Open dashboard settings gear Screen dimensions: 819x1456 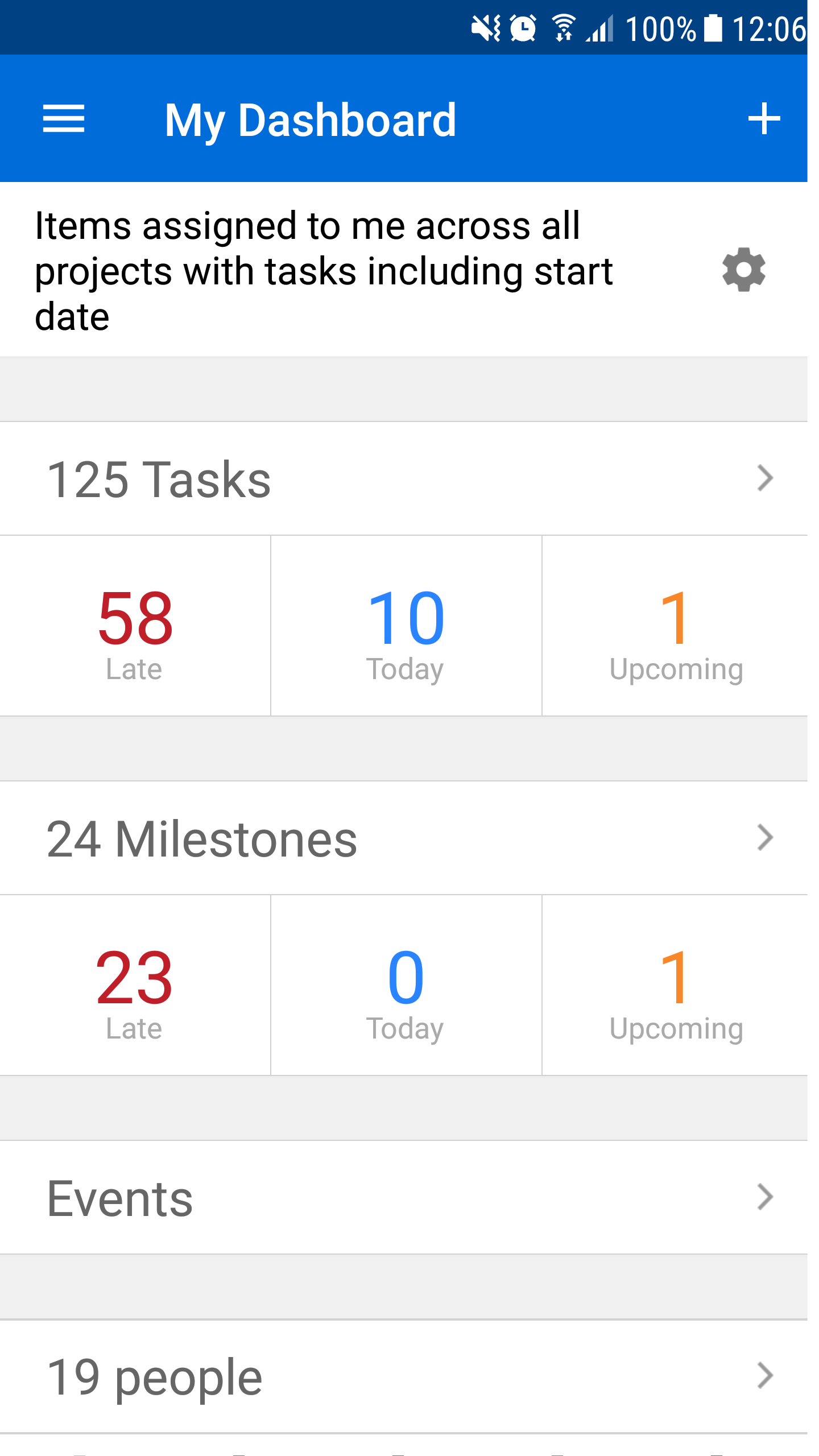click(x=743, y=270)
